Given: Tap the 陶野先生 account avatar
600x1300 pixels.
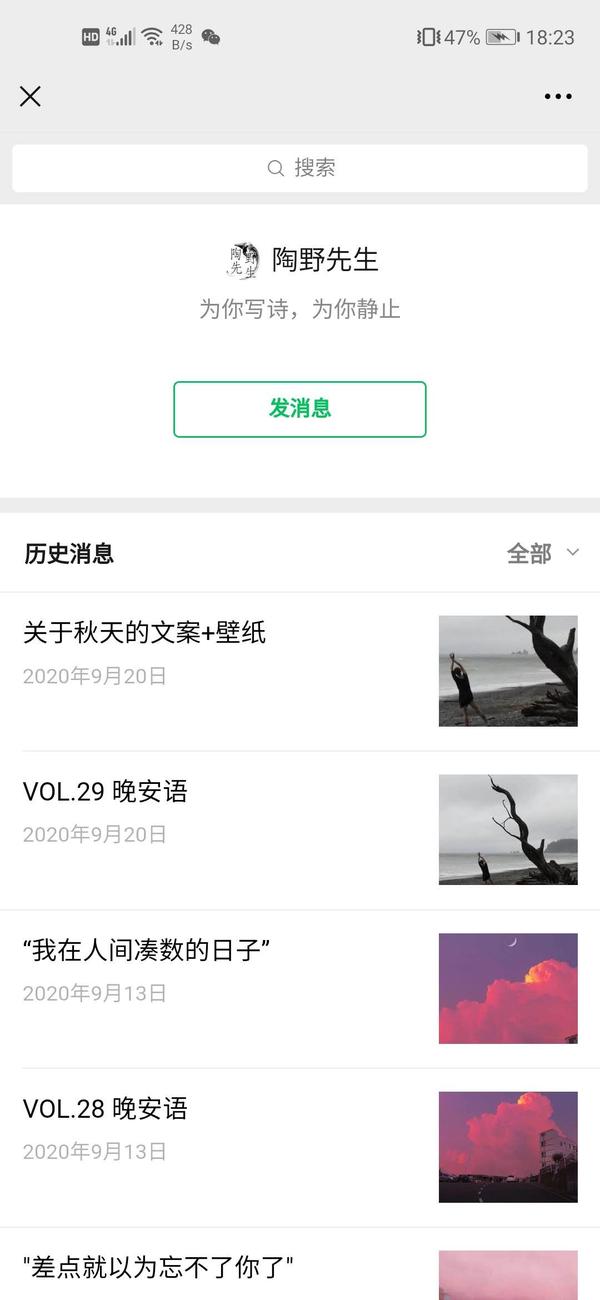Looking at the screenshot, I should point(243,260).
